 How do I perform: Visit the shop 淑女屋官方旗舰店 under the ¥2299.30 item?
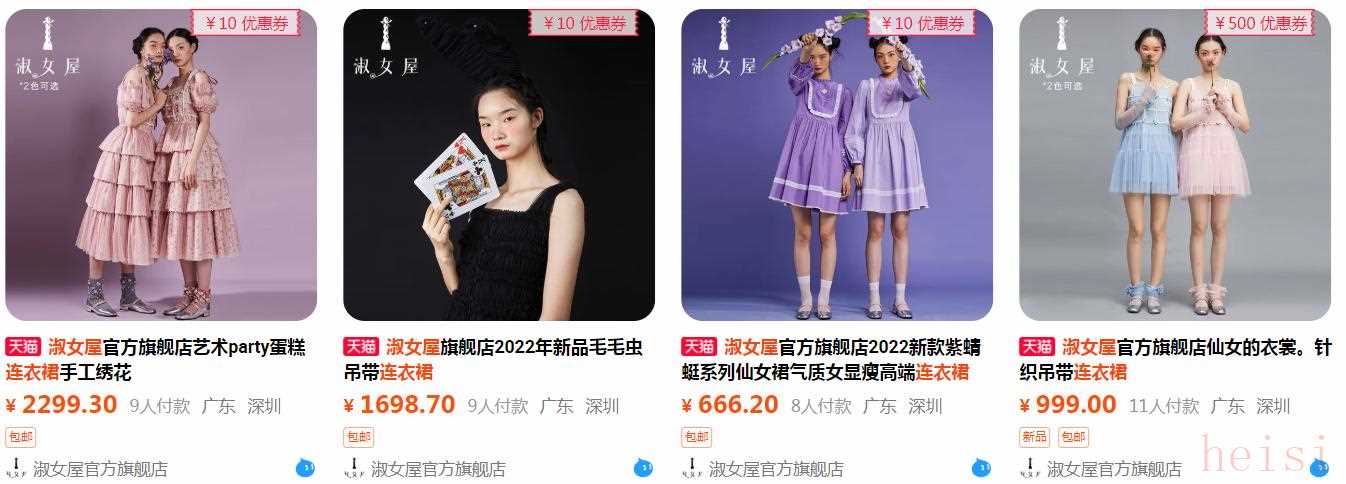point(100,469)
